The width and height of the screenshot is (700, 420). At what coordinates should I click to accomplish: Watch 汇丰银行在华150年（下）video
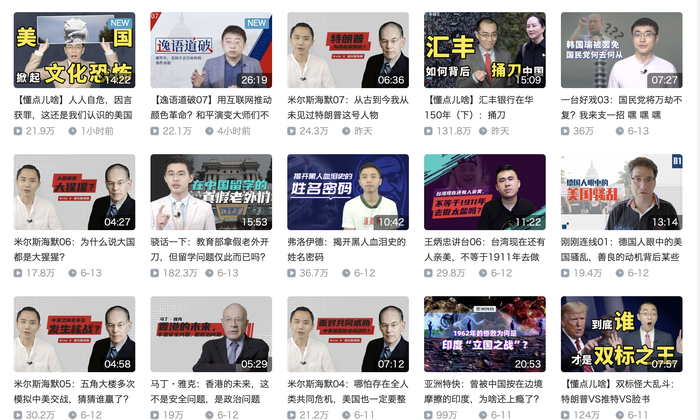click(x=484, y=50)
